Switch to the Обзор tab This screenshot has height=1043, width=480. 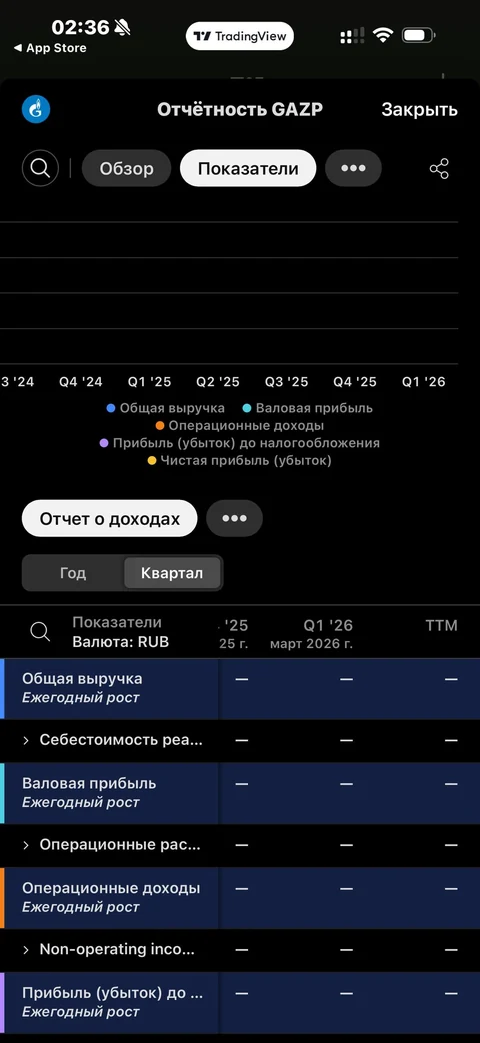[x=126, y=168]
